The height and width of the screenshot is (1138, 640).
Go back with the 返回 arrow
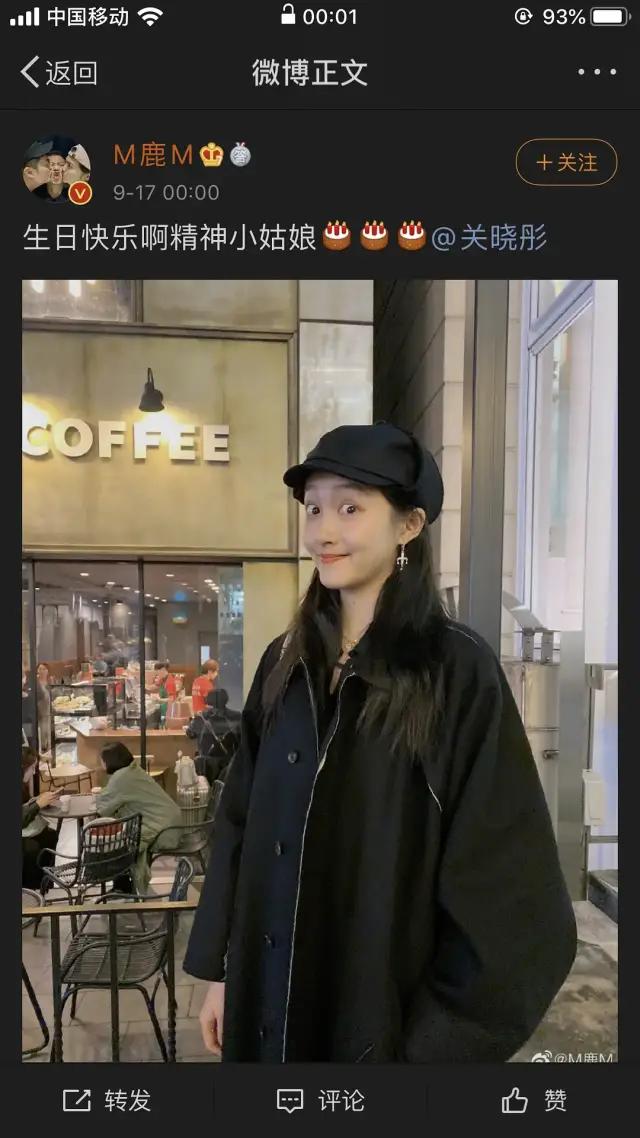[x=58, y=72]
